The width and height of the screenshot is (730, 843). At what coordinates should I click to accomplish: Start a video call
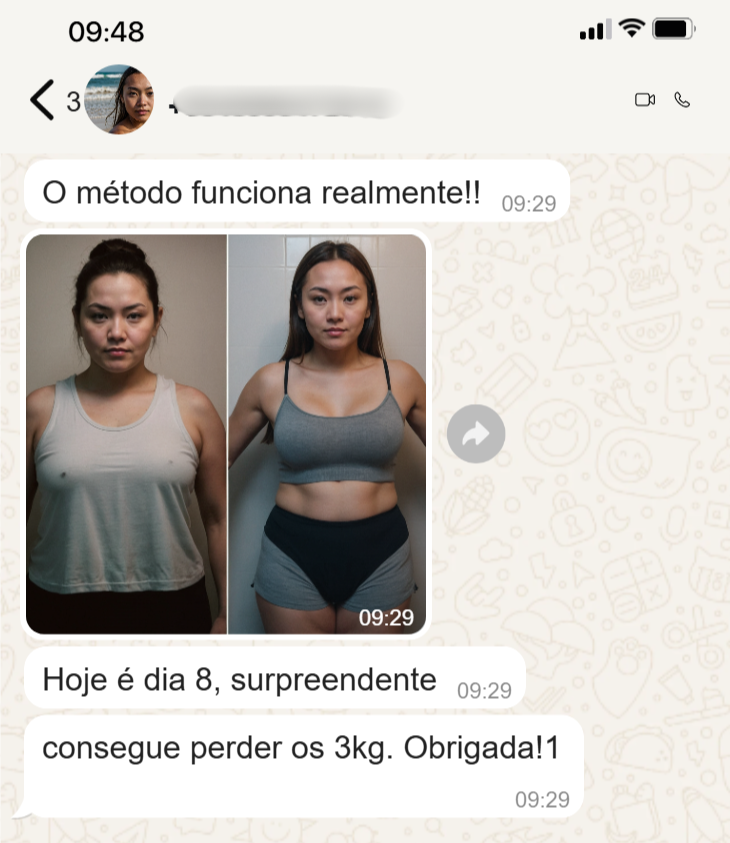click(x=644, y=100)
